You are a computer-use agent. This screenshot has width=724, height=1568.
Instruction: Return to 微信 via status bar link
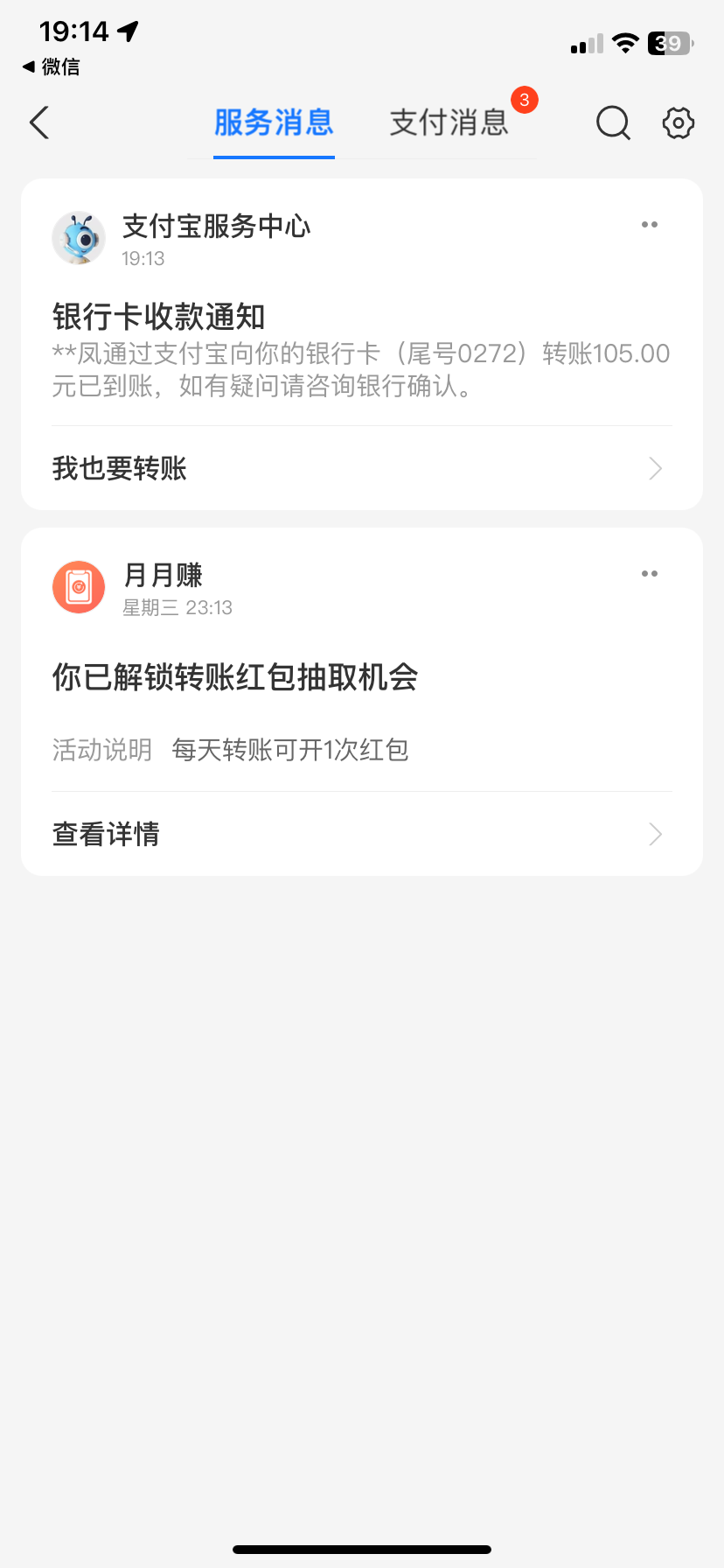[51, 66]
